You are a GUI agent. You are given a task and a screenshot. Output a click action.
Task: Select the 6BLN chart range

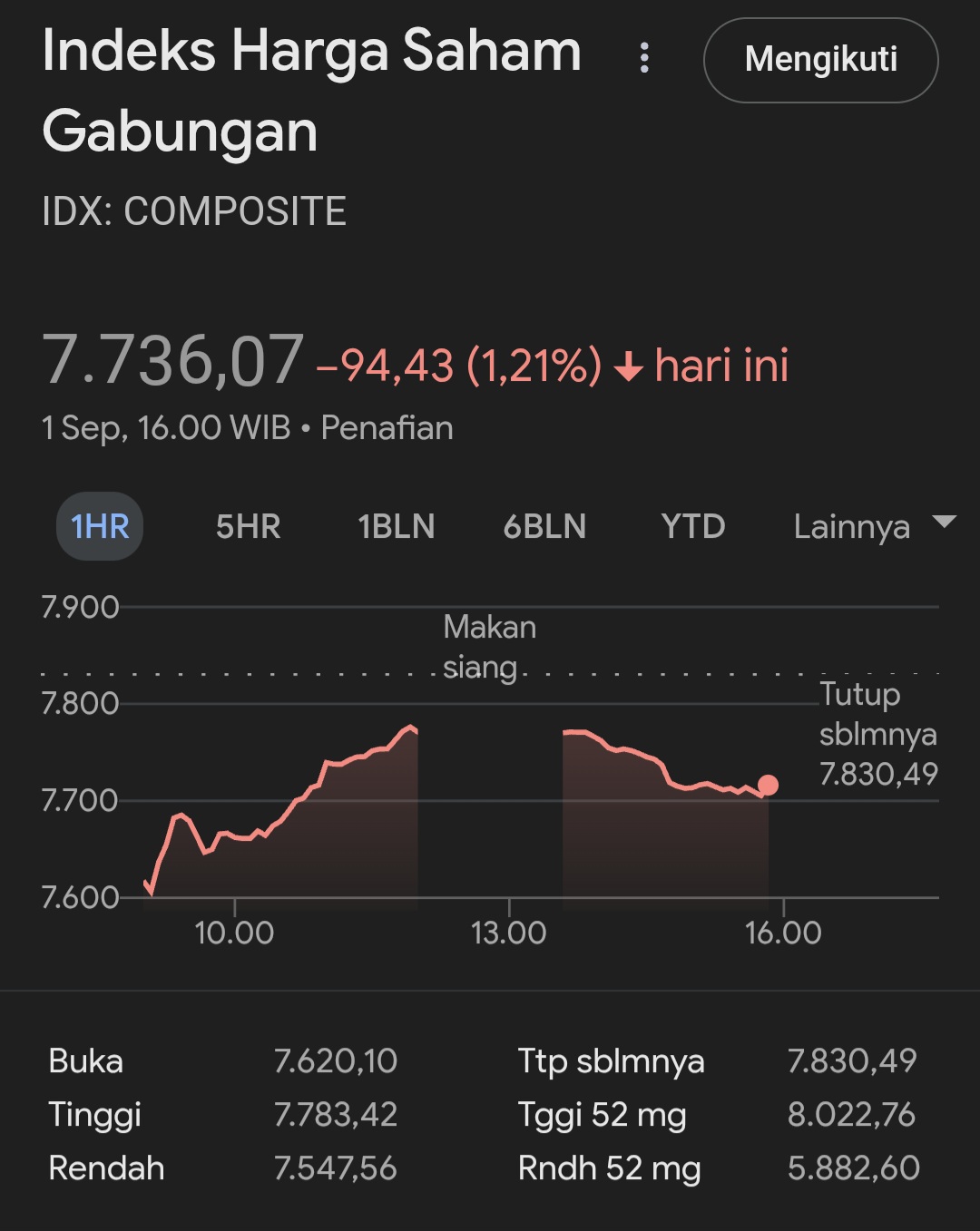point(545,525)
